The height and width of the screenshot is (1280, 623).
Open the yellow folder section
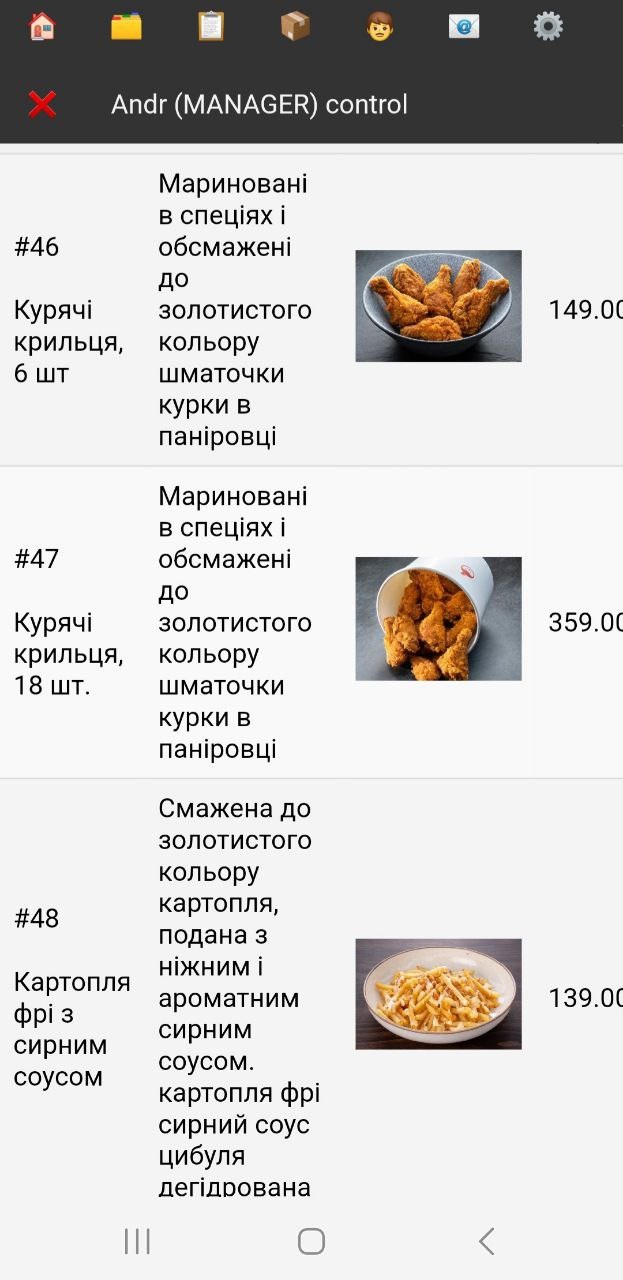point(126,26)
